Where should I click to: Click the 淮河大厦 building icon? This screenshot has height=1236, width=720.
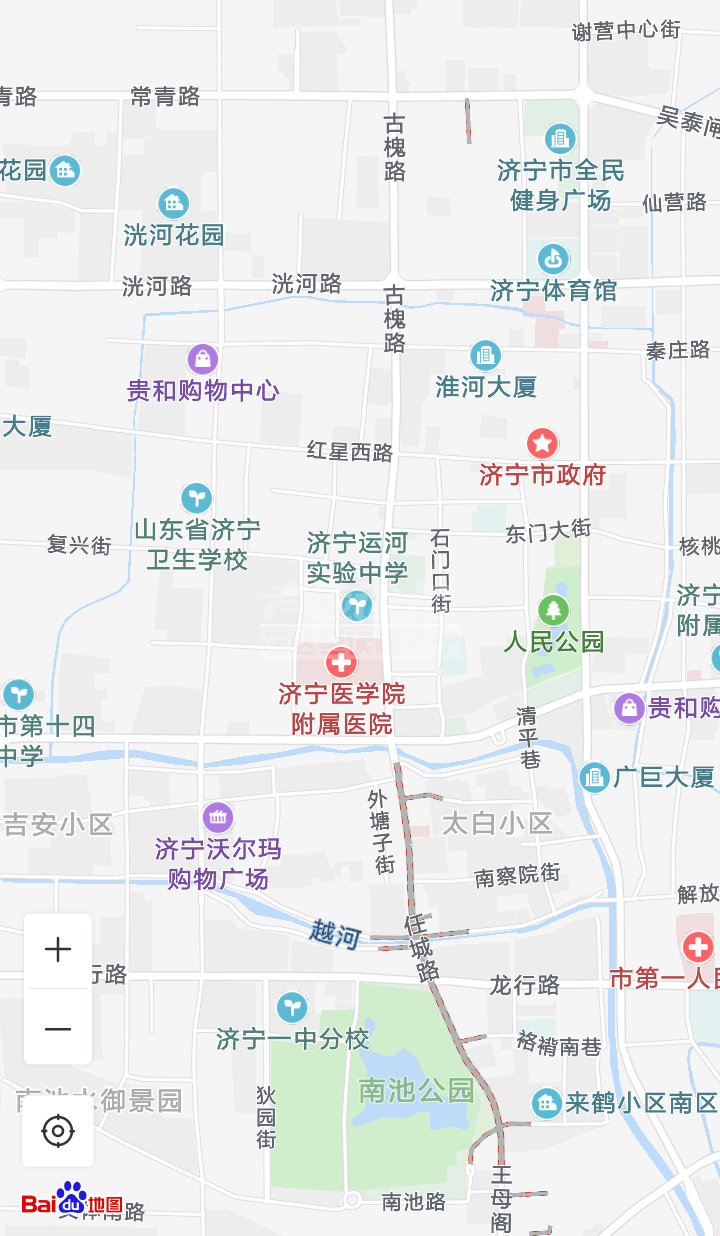pos(485,355)
